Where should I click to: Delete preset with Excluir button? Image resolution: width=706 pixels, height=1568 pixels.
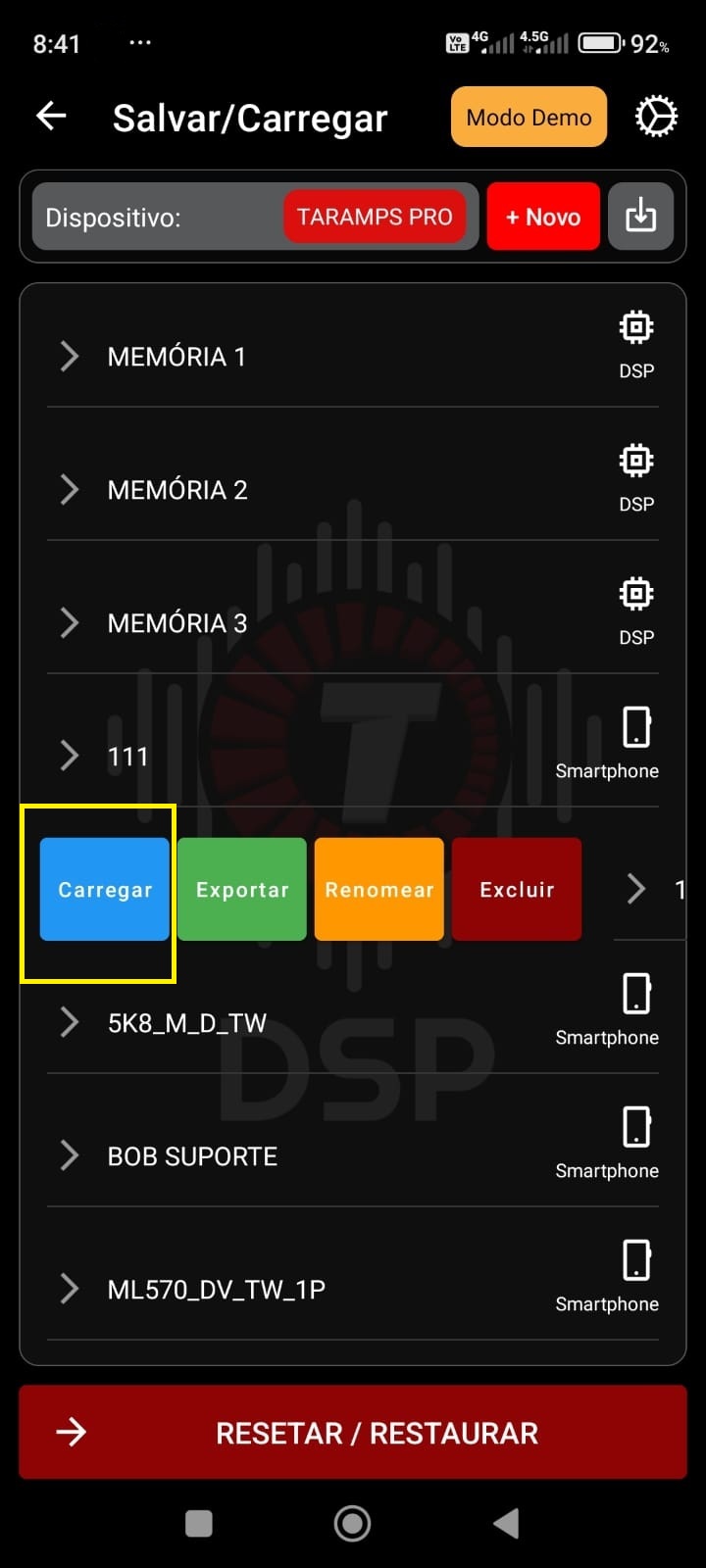(x=517, y=890)
